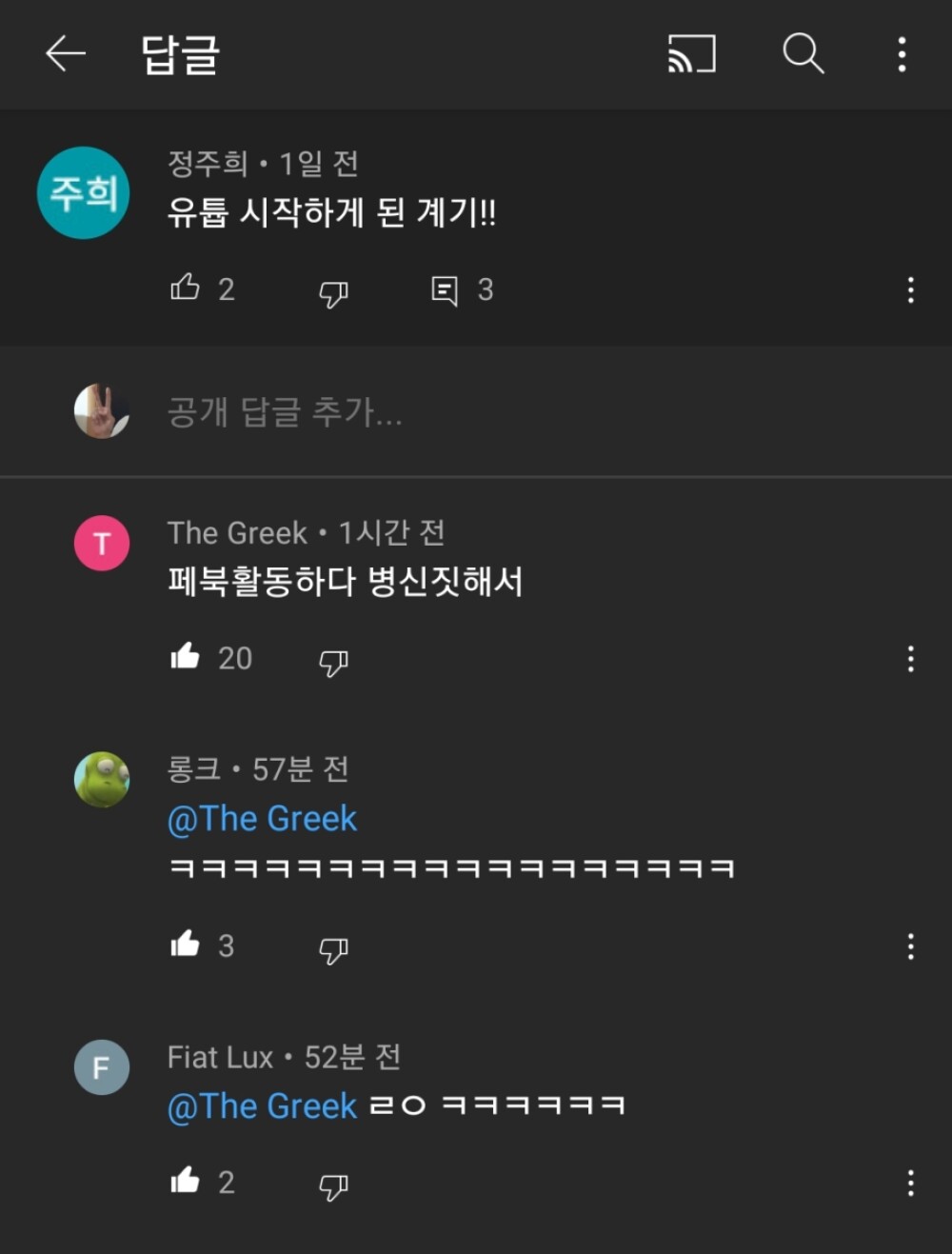
Task: Open more options for The Greek's reply
Action: click(x=911, y=659)
